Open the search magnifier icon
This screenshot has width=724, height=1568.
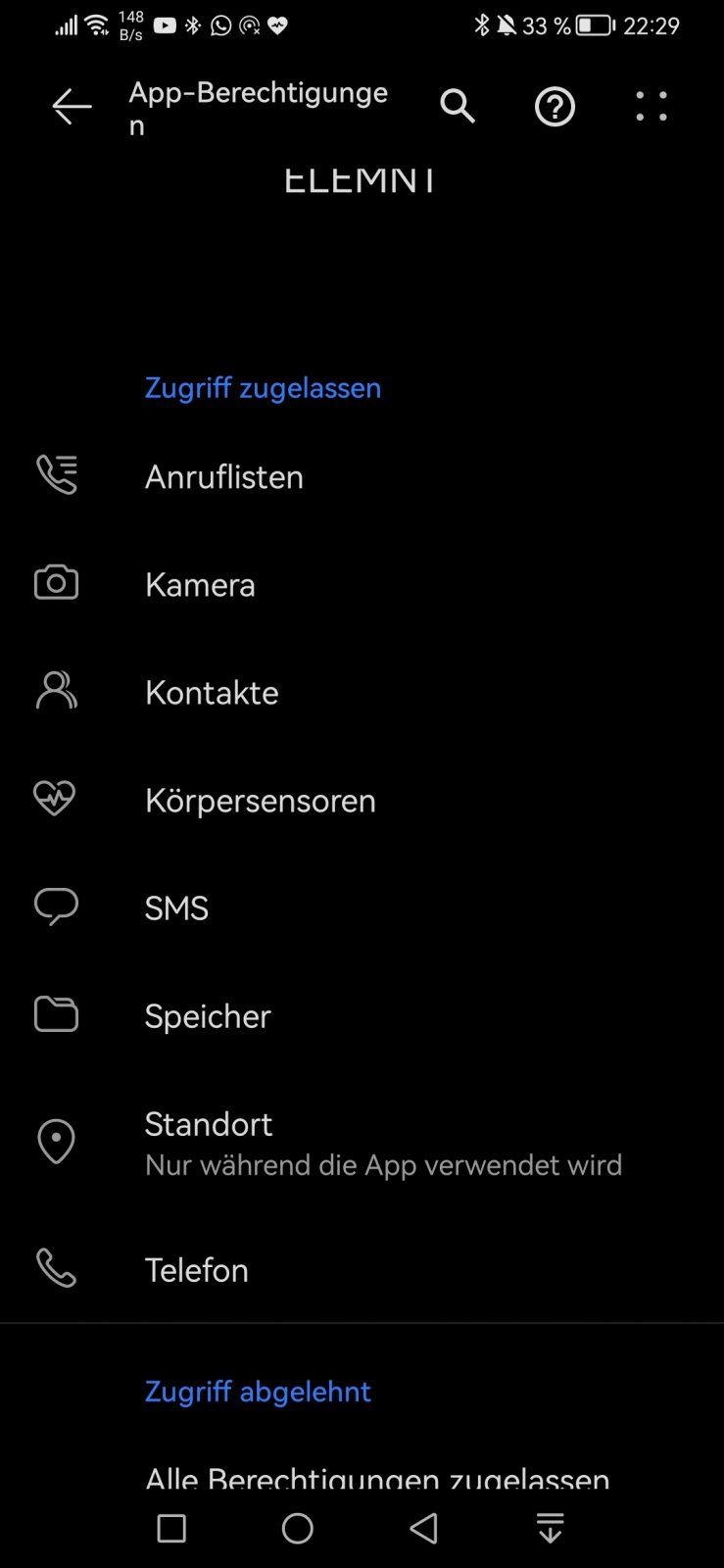pyautogui.click(x=457, y=106)
